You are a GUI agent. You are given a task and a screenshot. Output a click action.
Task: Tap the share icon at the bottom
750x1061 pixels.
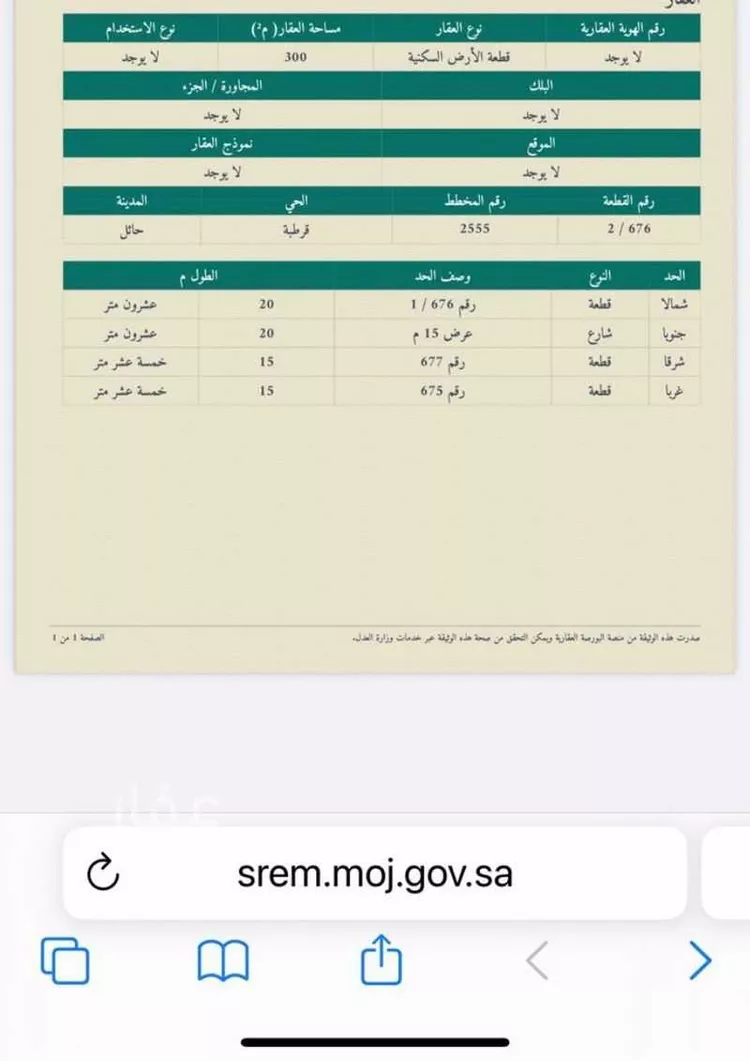(379, 960)
